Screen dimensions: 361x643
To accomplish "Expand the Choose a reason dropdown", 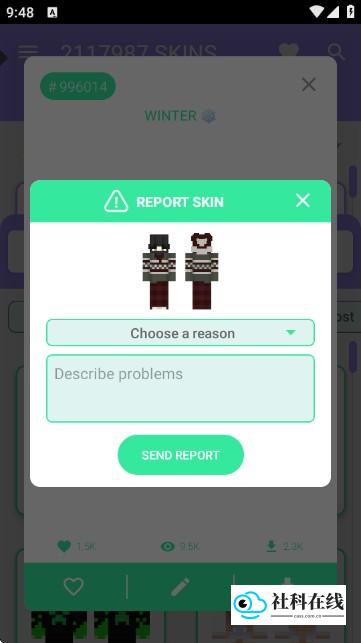I will point(180,333).
